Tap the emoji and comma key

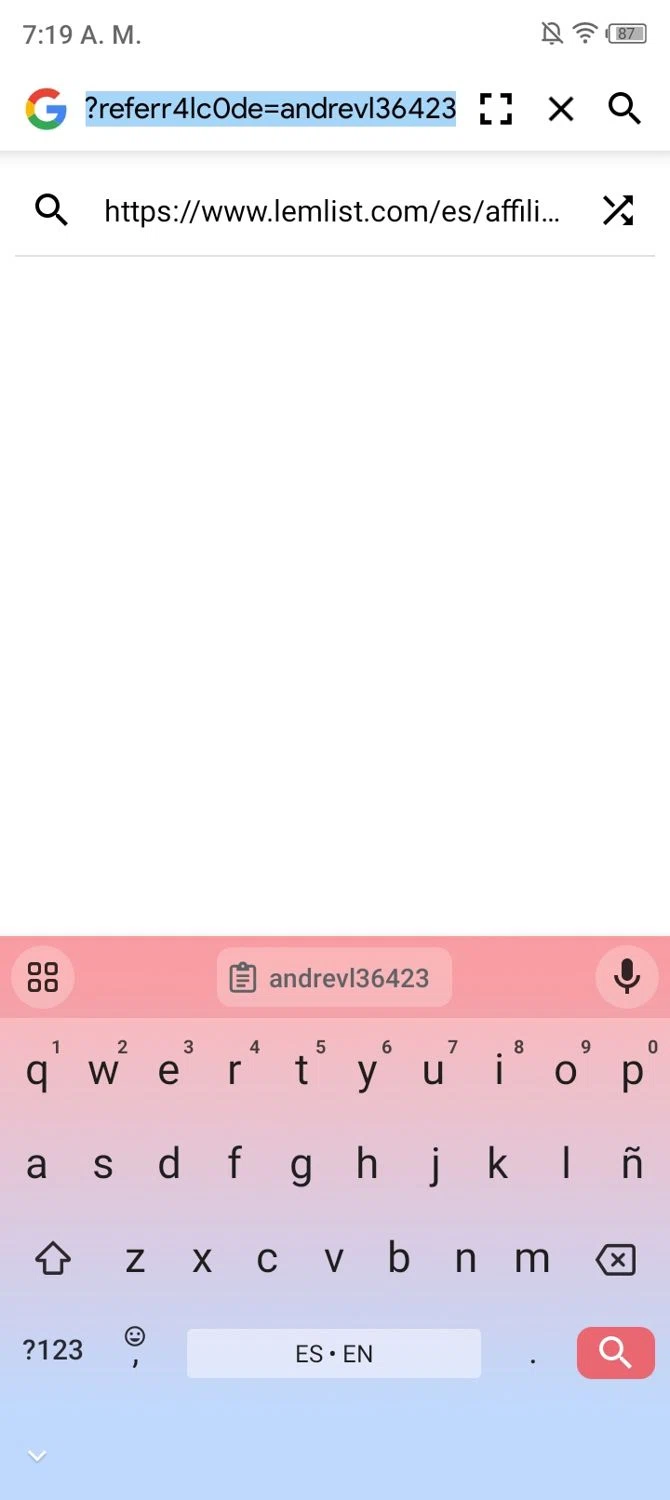(x=134, y=1348)
